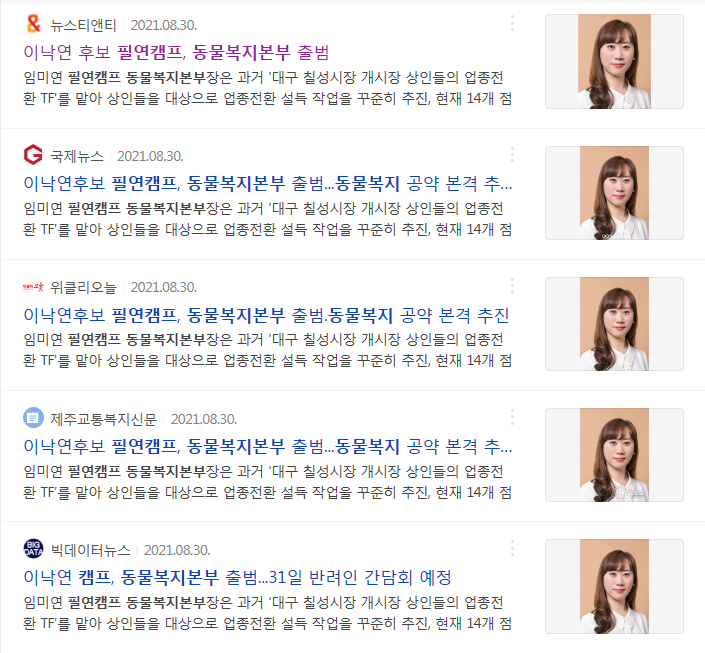Go to the 국제뉴스 publisher link
Viewport: 705px width, 653px height.
click(76, 155)
